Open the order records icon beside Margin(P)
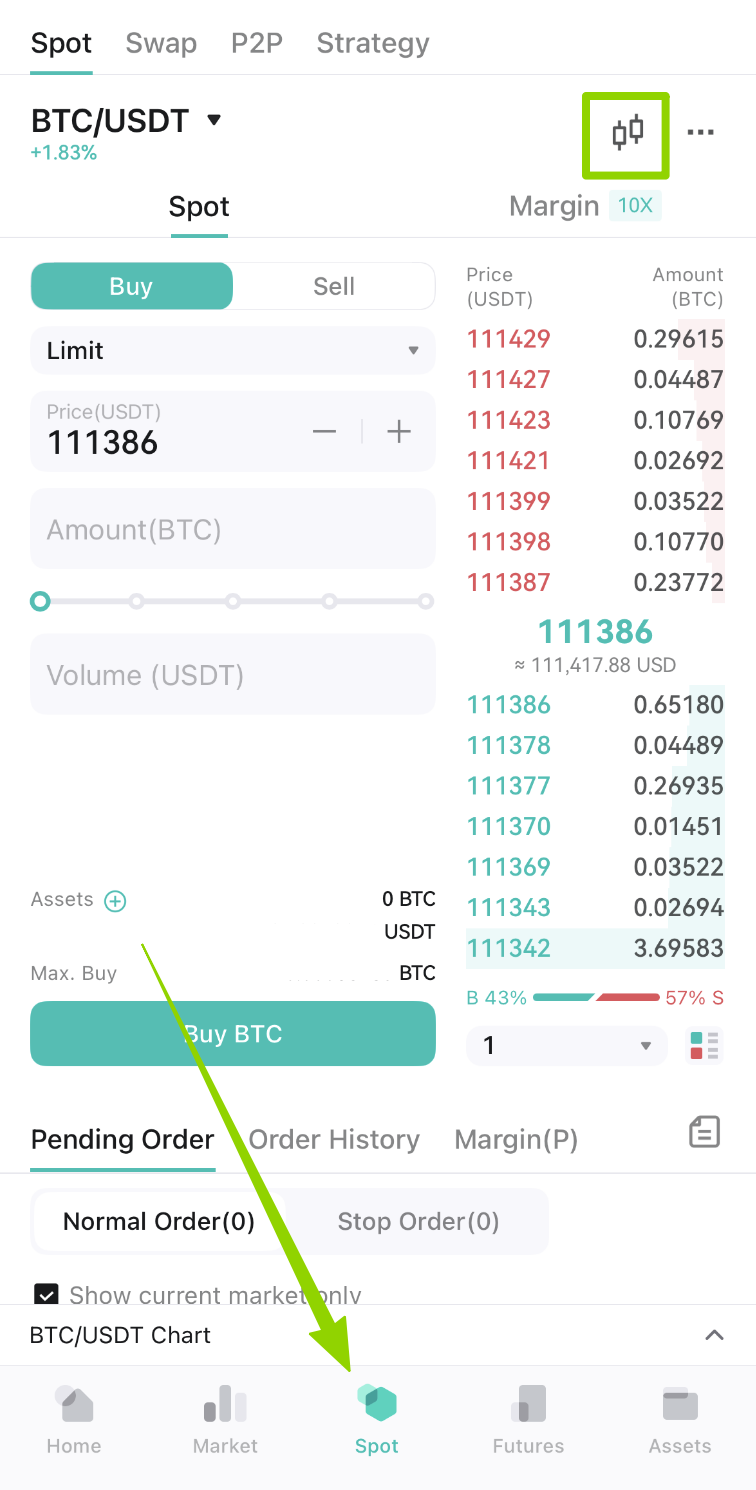The height and width of the screenshot is (1490, 756). click(704, 1131)
